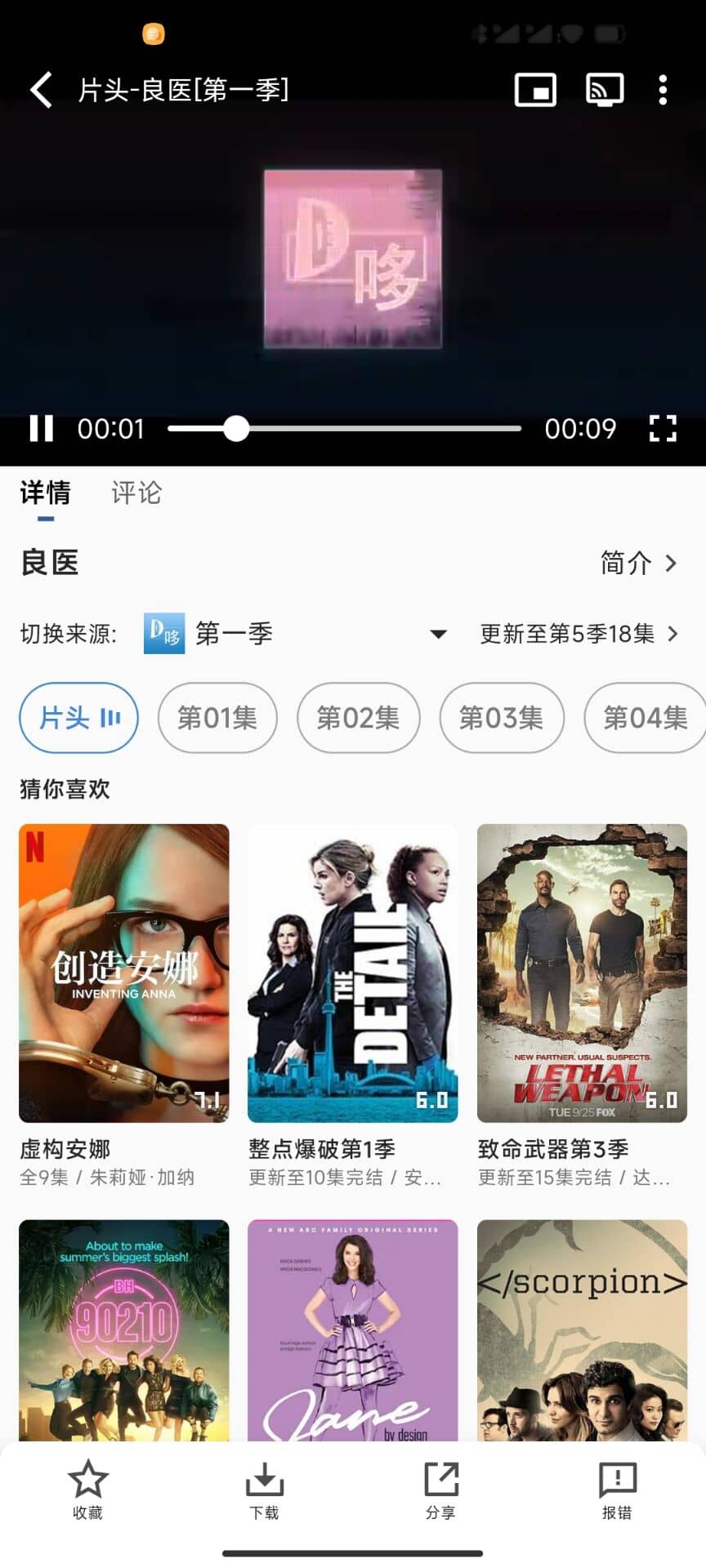Open the player overflow menu
The width and height of the screenshot is (706, 1568).
click(663, 90)
